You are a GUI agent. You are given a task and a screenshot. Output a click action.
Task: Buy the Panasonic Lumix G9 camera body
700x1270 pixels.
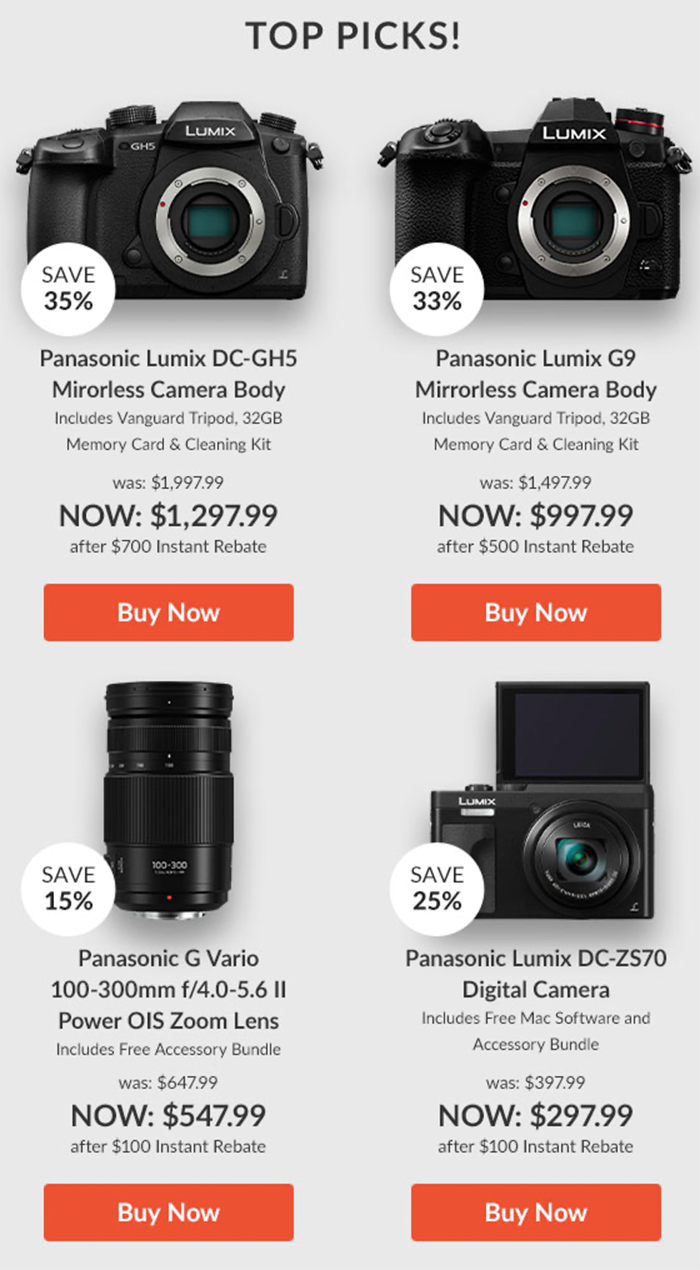tap(535, 612)
